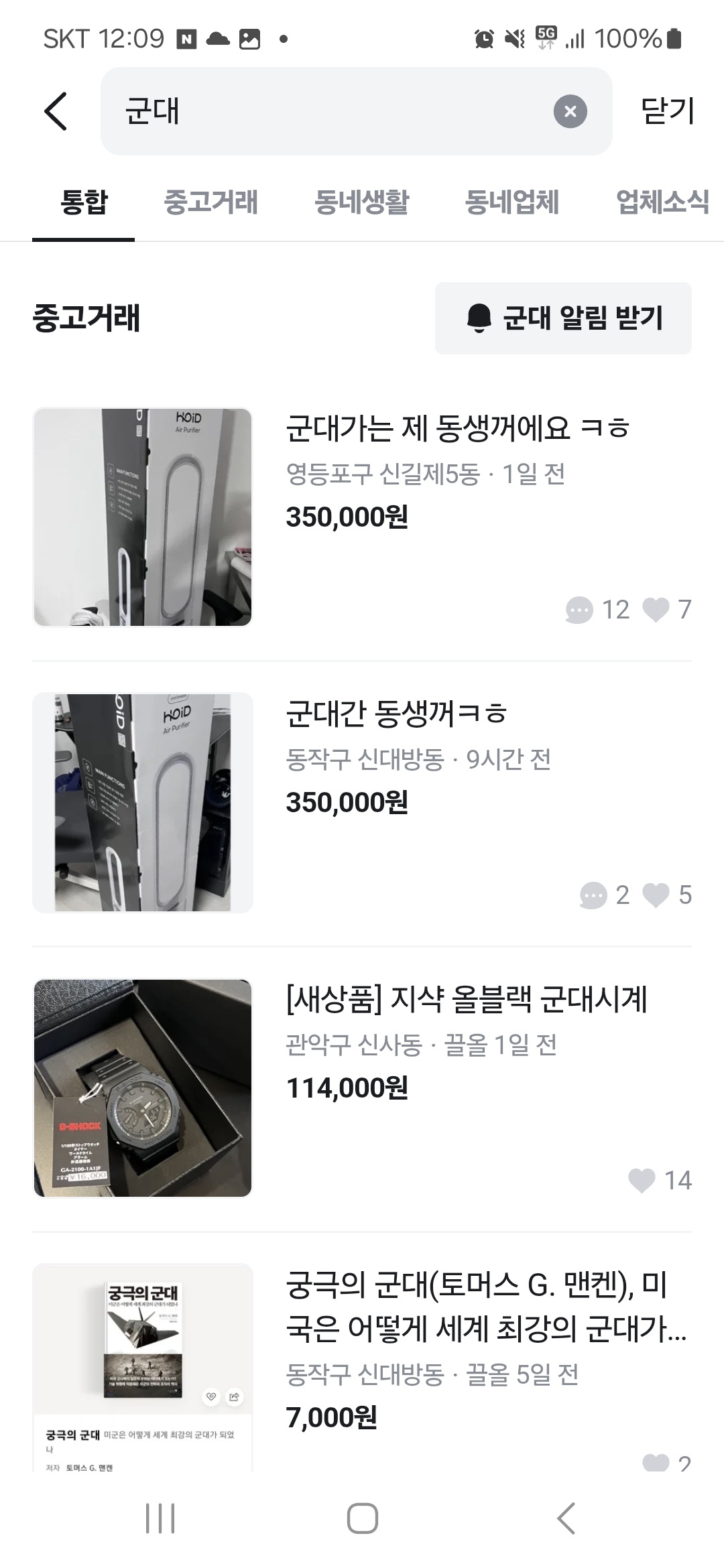Show recent apps from the navigation bar

[x=160, y=1518]
